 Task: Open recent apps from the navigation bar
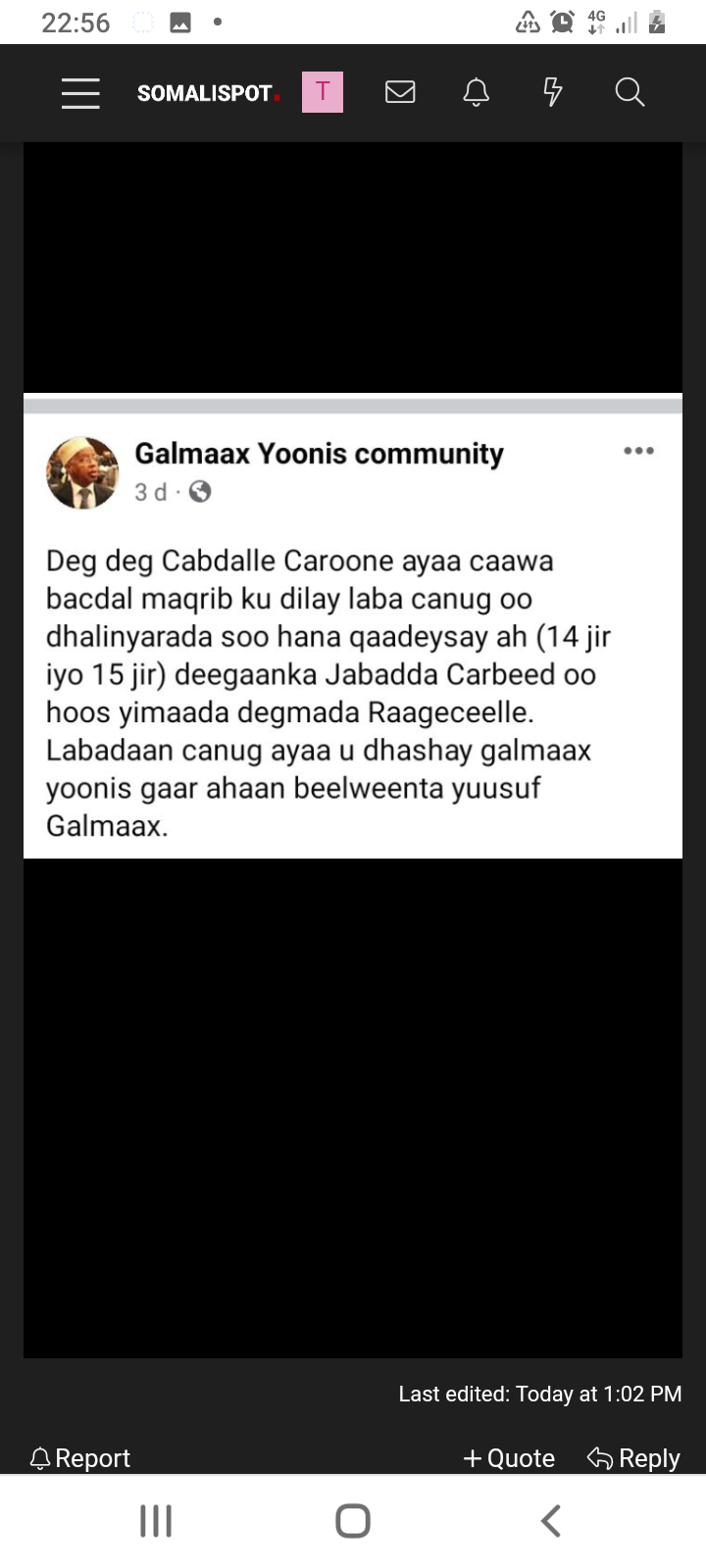pos(156,1521)
